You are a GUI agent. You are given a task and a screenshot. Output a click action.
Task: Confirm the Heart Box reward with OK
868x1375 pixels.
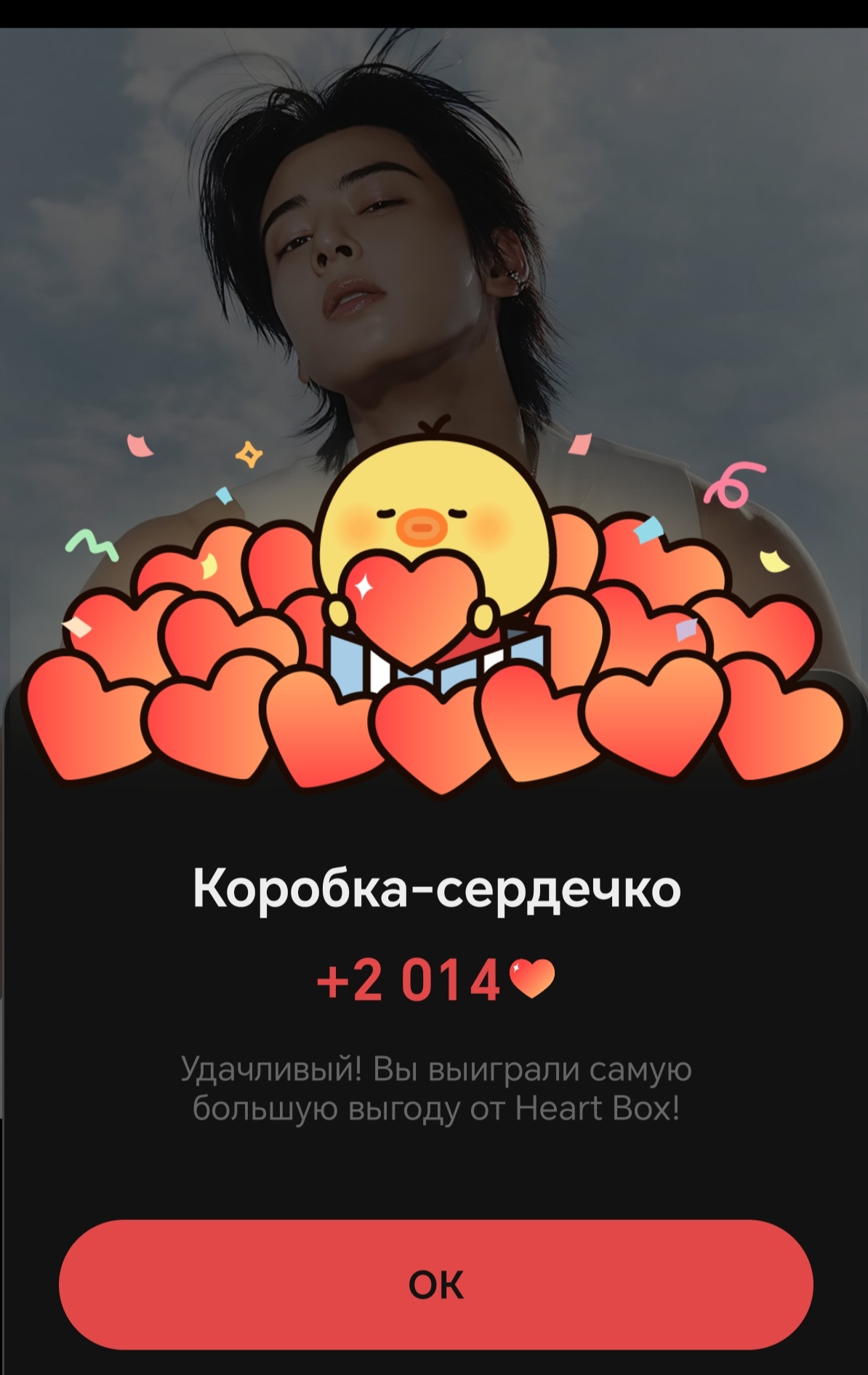[x=435, y=1284]
